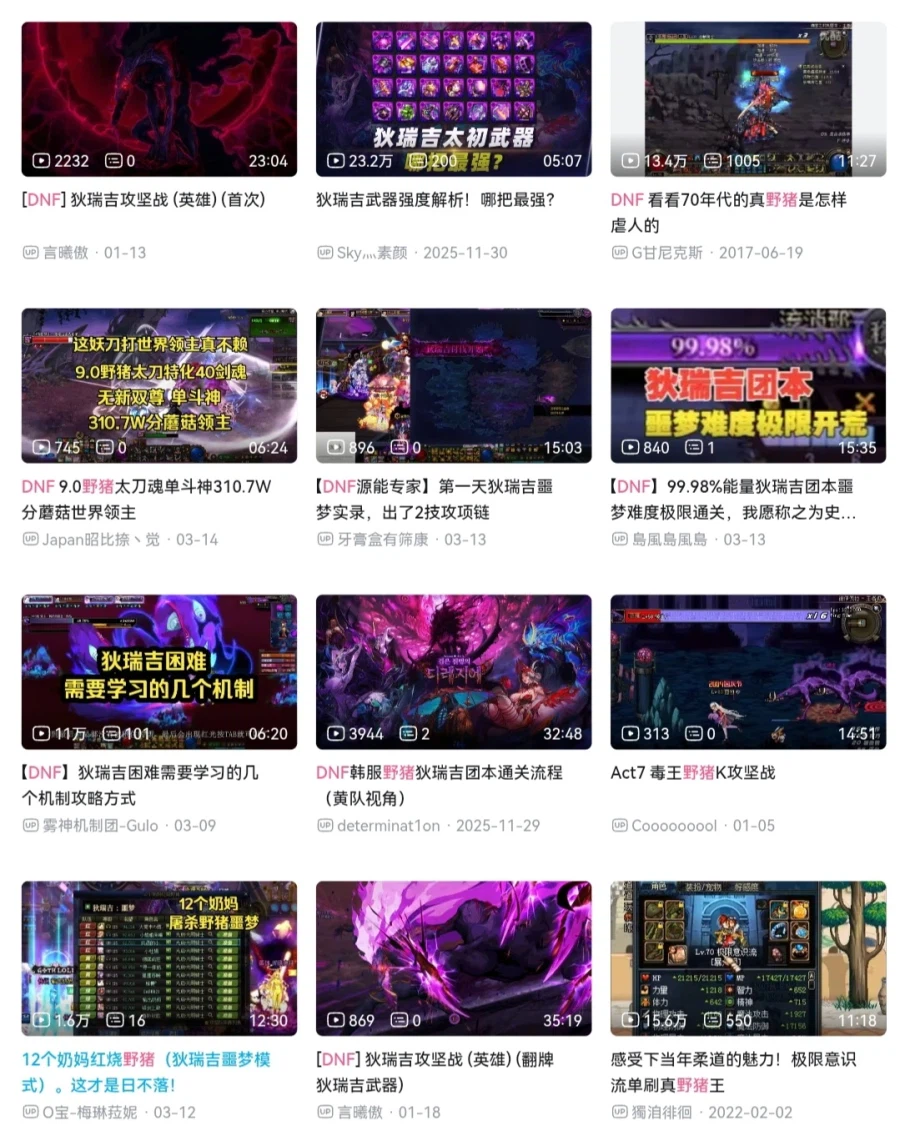The image size is (900, 1146).
Task: Play 12个奶妈红烧野猪 video
Action: click(159, 958)
